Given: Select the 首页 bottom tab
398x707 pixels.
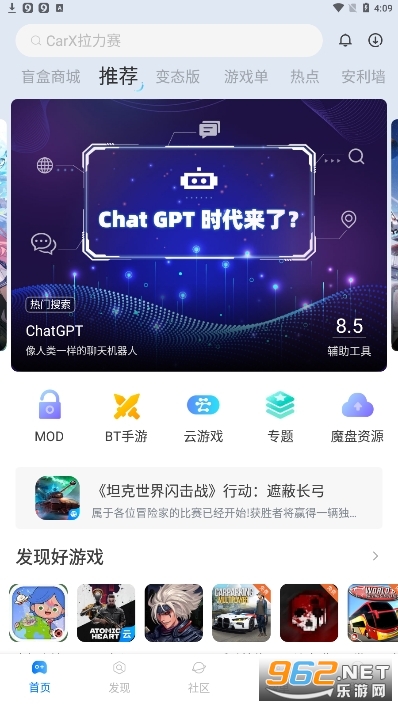Looking at the screenshot, I should pyautogui.click(x=40, y=677).
